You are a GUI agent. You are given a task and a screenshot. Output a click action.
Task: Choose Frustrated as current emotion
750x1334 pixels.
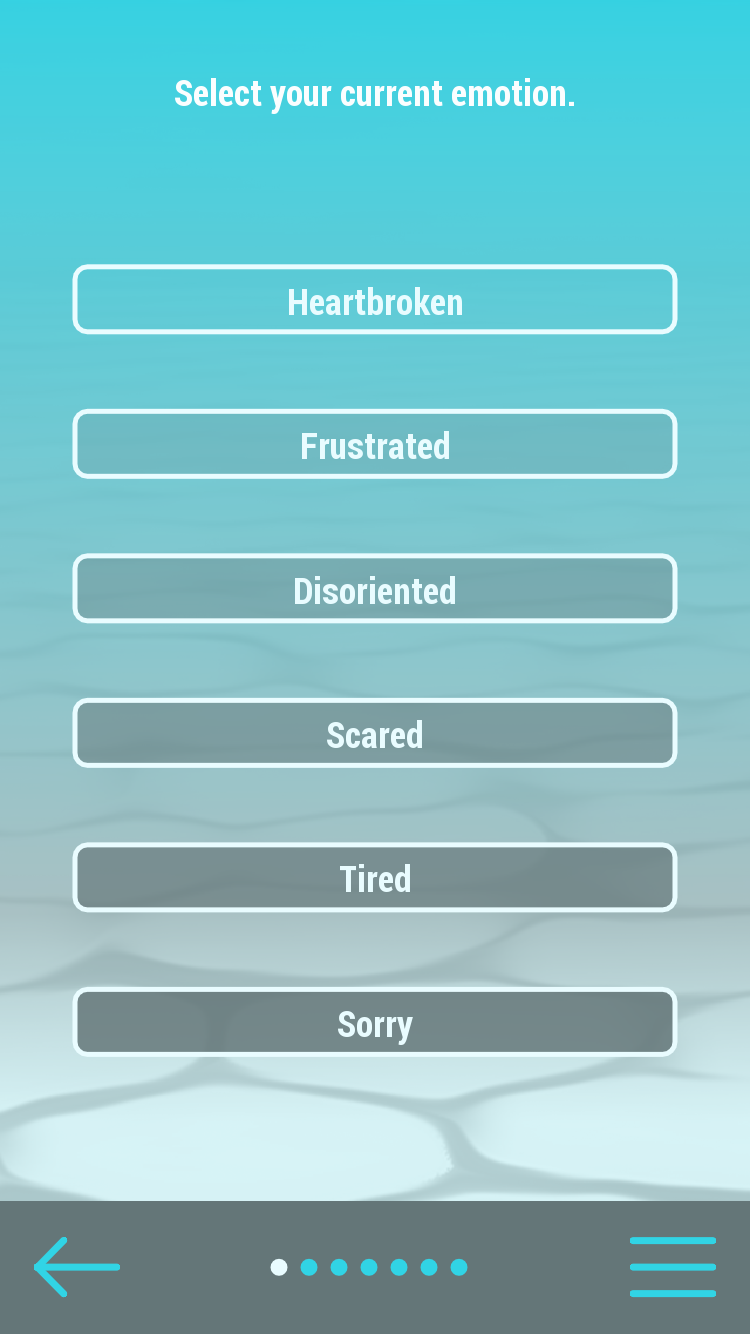[x=375, y=444]
